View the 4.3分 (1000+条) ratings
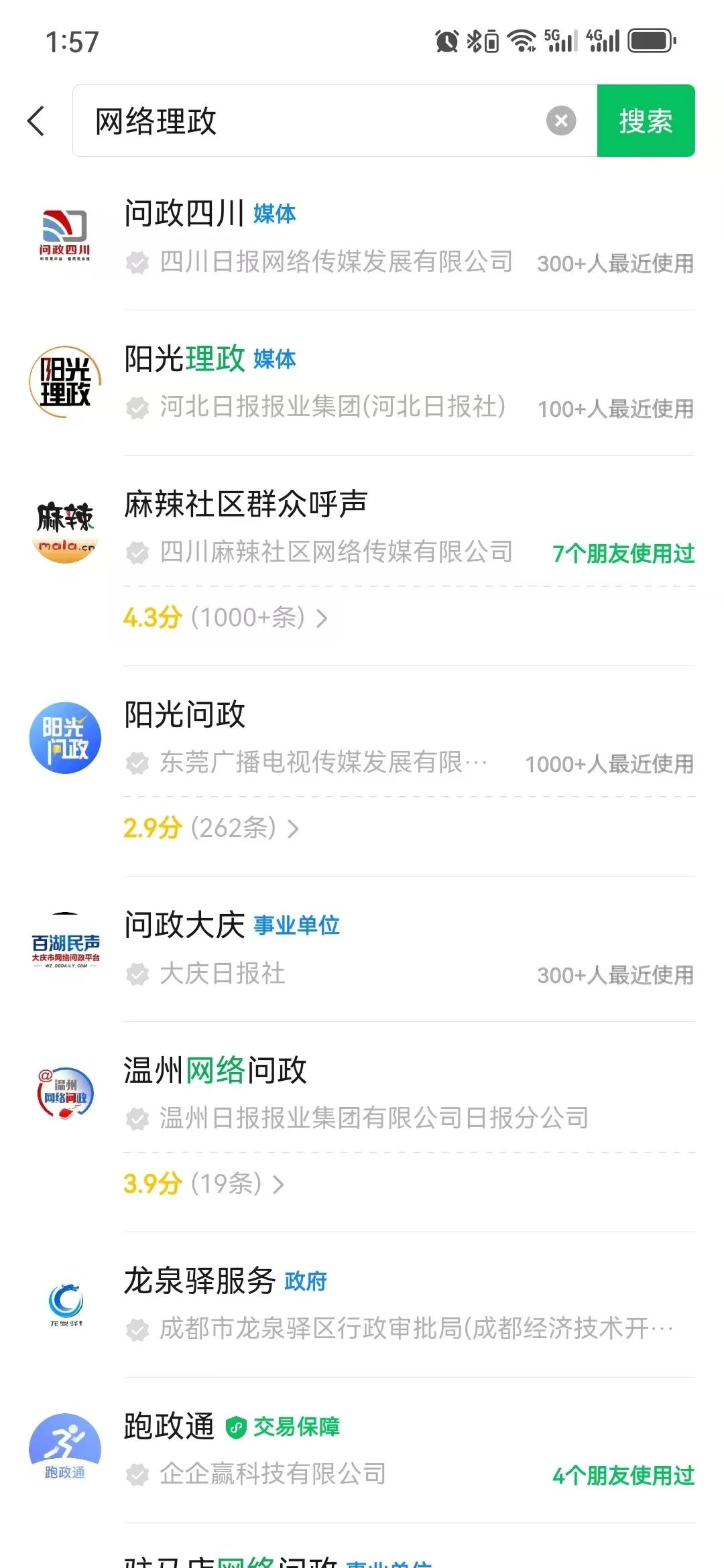 [x=226, y=617]
